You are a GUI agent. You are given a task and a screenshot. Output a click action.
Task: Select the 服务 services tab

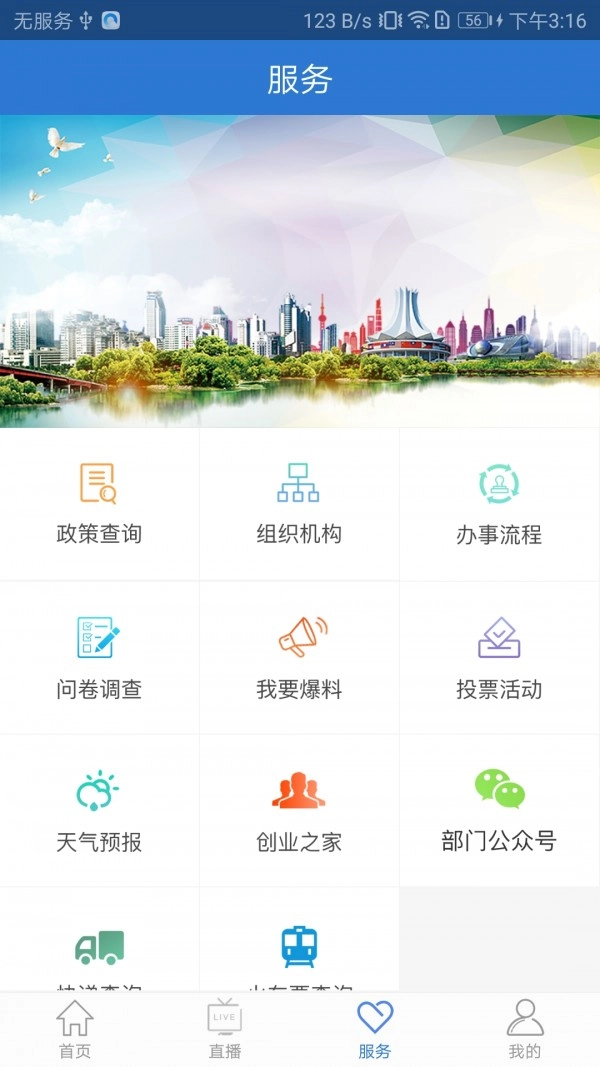click(x=375, y=1029)
